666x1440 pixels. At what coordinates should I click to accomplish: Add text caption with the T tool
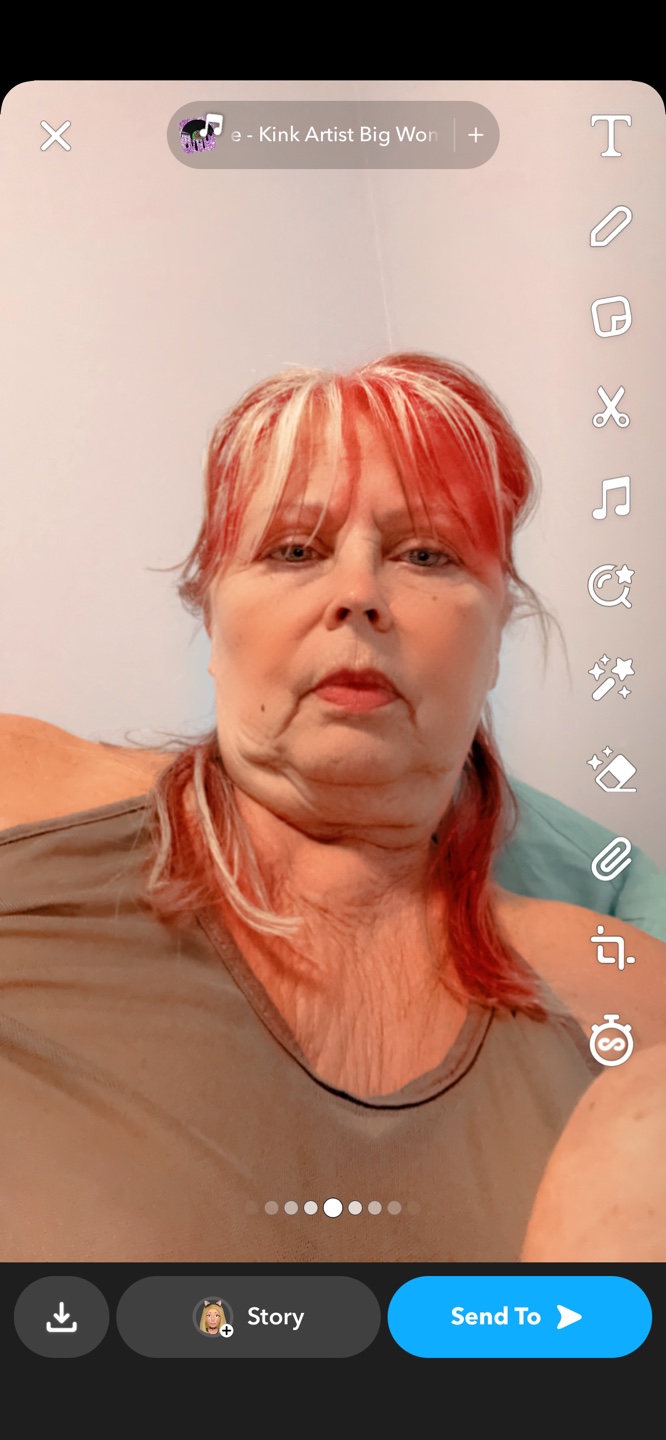point(610,136)
